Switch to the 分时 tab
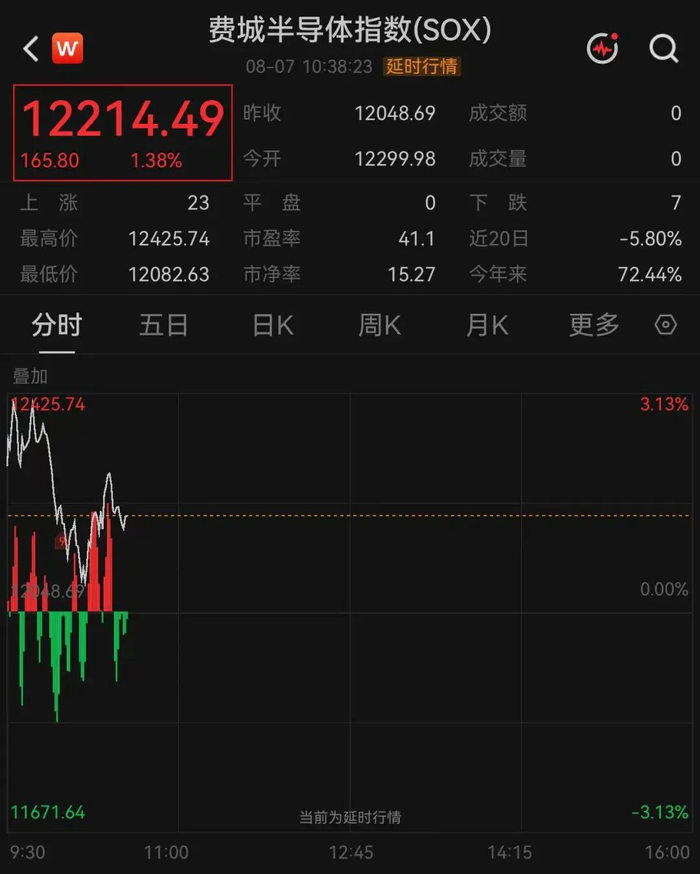700x874 pixels. coord(57,325)
